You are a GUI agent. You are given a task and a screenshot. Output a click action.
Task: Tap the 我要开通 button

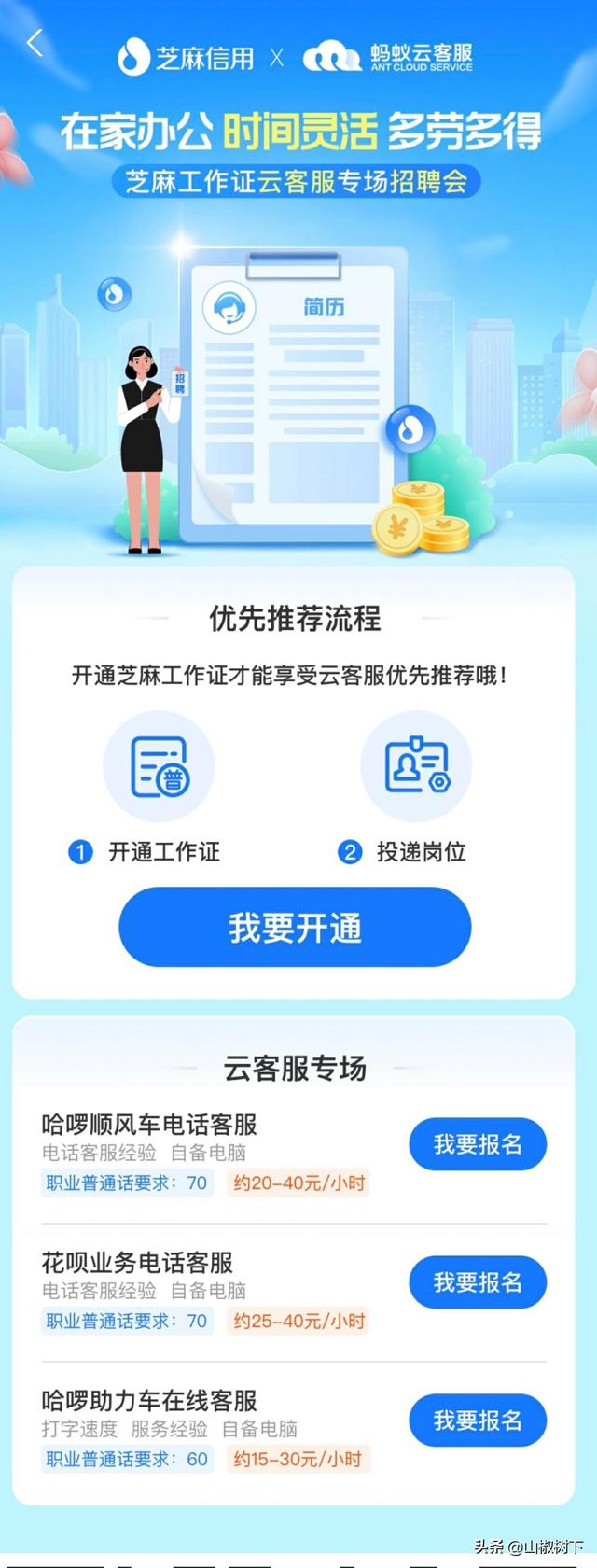coord(295,927)
